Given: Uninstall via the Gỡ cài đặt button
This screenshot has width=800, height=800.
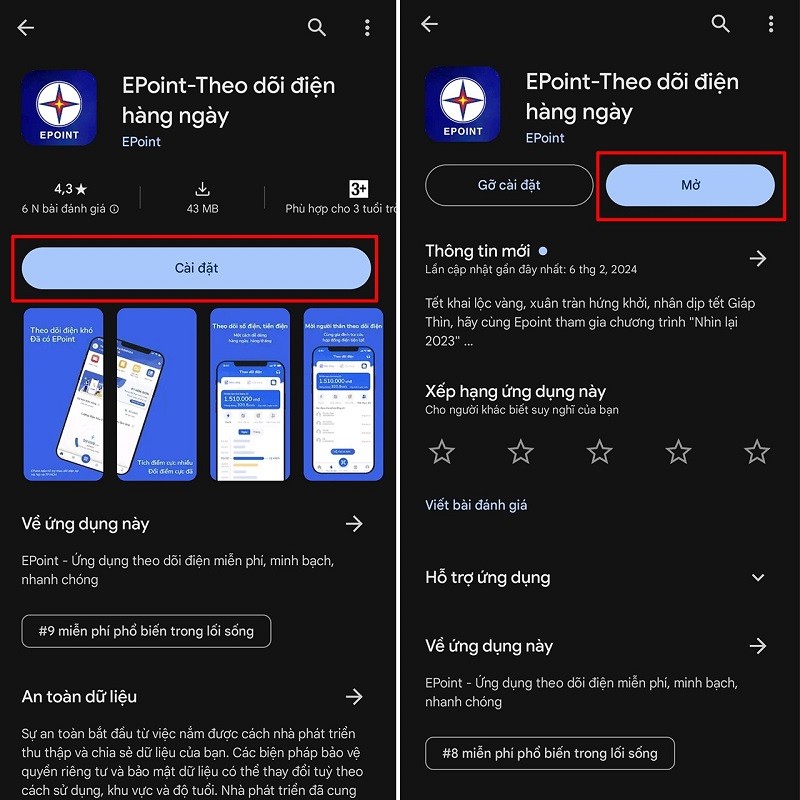Looking at the screenshot, I should click(x=508, y=186).
